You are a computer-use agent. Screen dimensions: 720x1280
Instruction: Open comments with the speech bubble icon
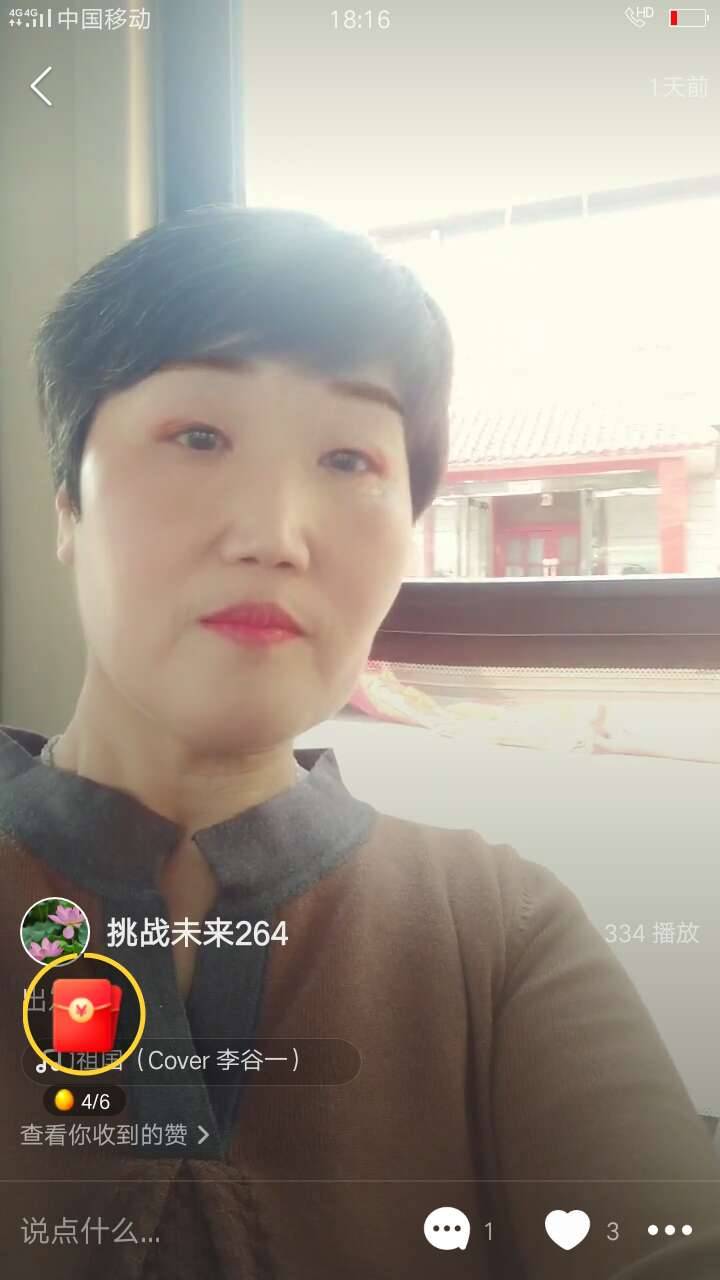point(446,1226)
